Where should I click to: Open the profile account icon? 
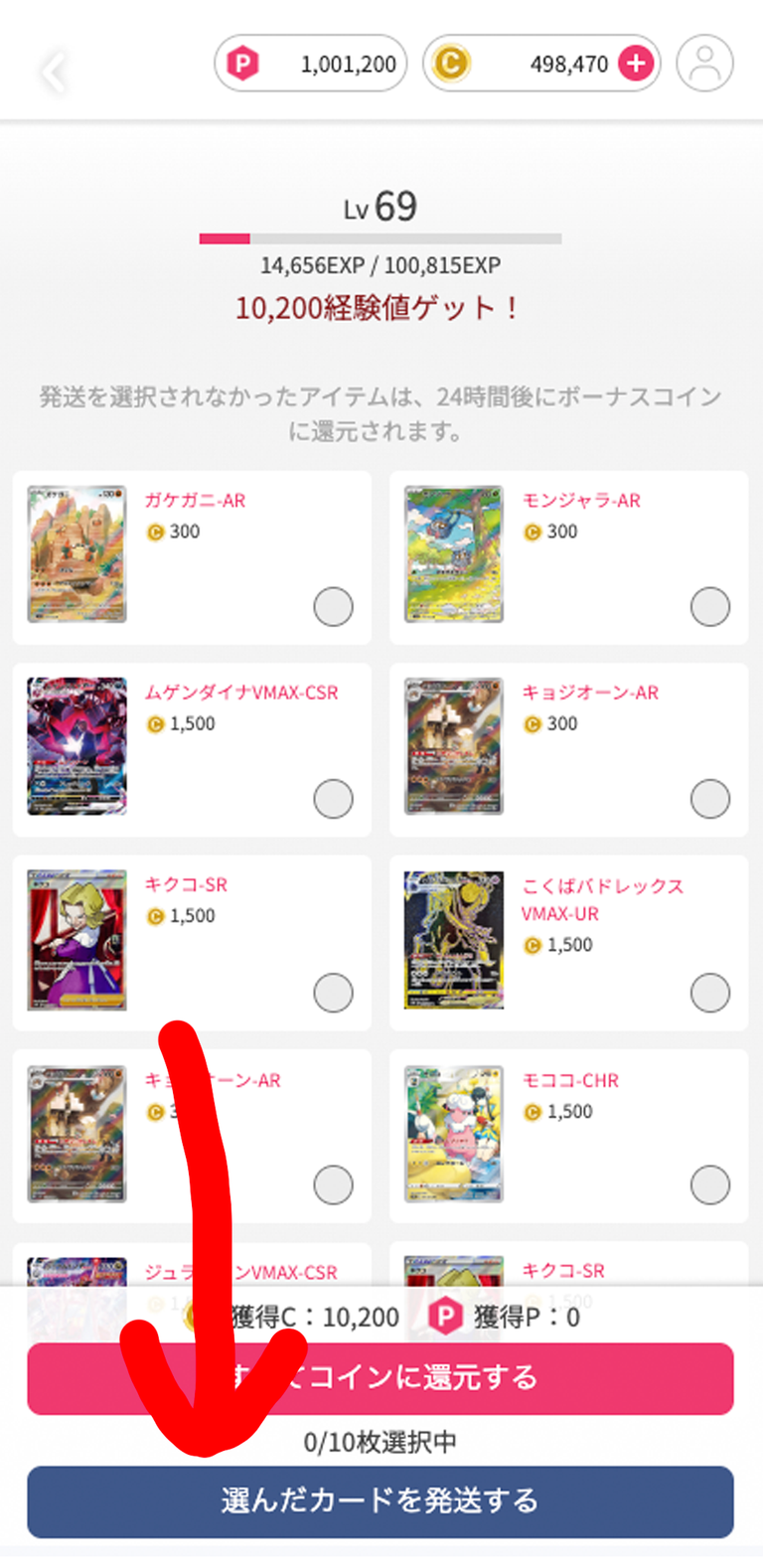[x=704, y=63]
